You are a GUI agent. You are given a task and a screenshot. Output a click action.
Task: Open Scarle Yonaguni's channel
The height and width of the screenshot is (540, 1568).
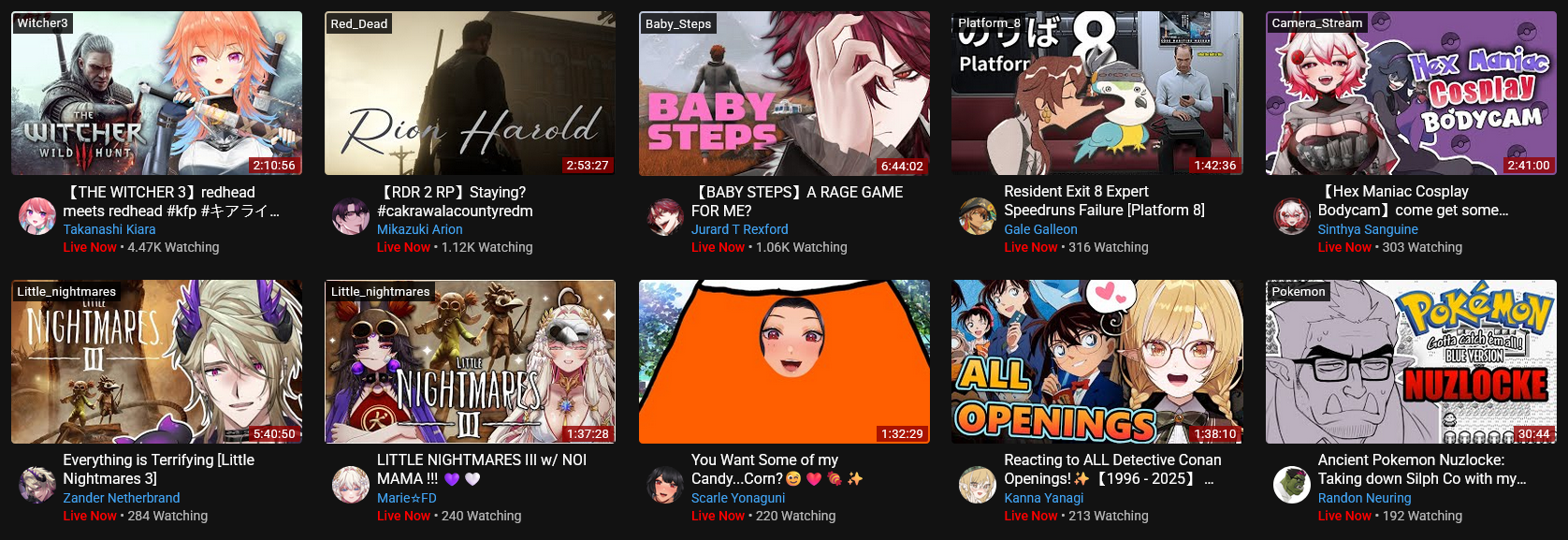point(737,498)
